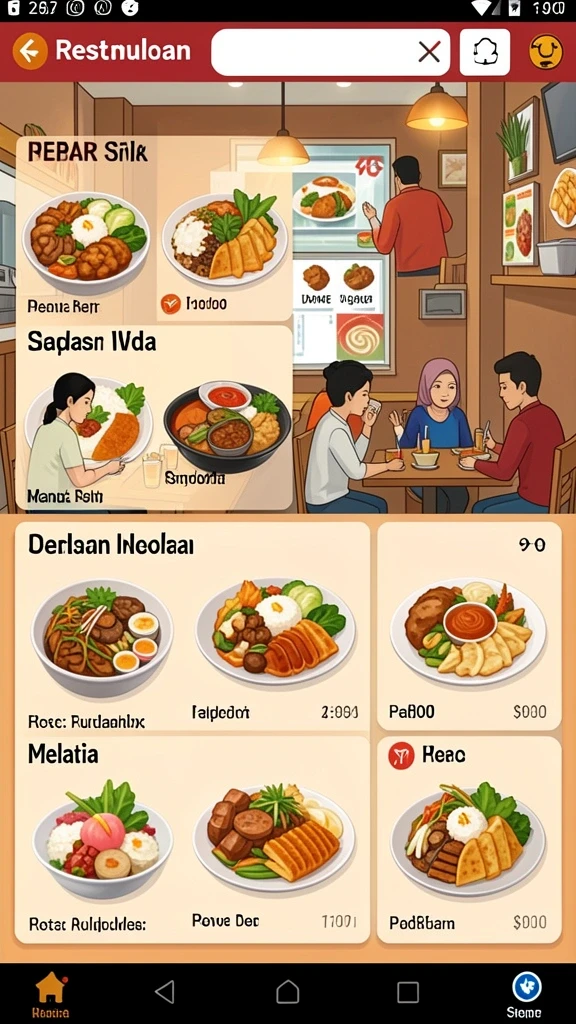Open the Reac card with Pod8bam dish
Screen dimensions: 576x1024
pyautogui.click(x=469, y=840)
